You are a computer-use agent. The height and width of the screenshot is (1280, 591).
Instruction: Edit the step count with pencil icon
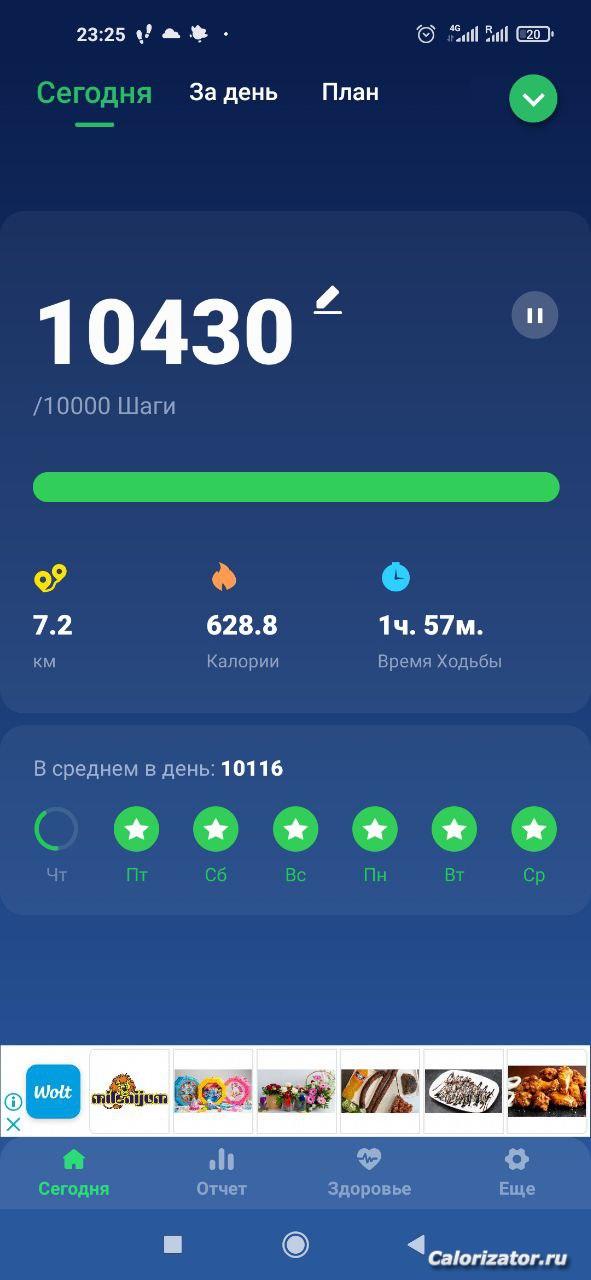[x=327, y=300]
